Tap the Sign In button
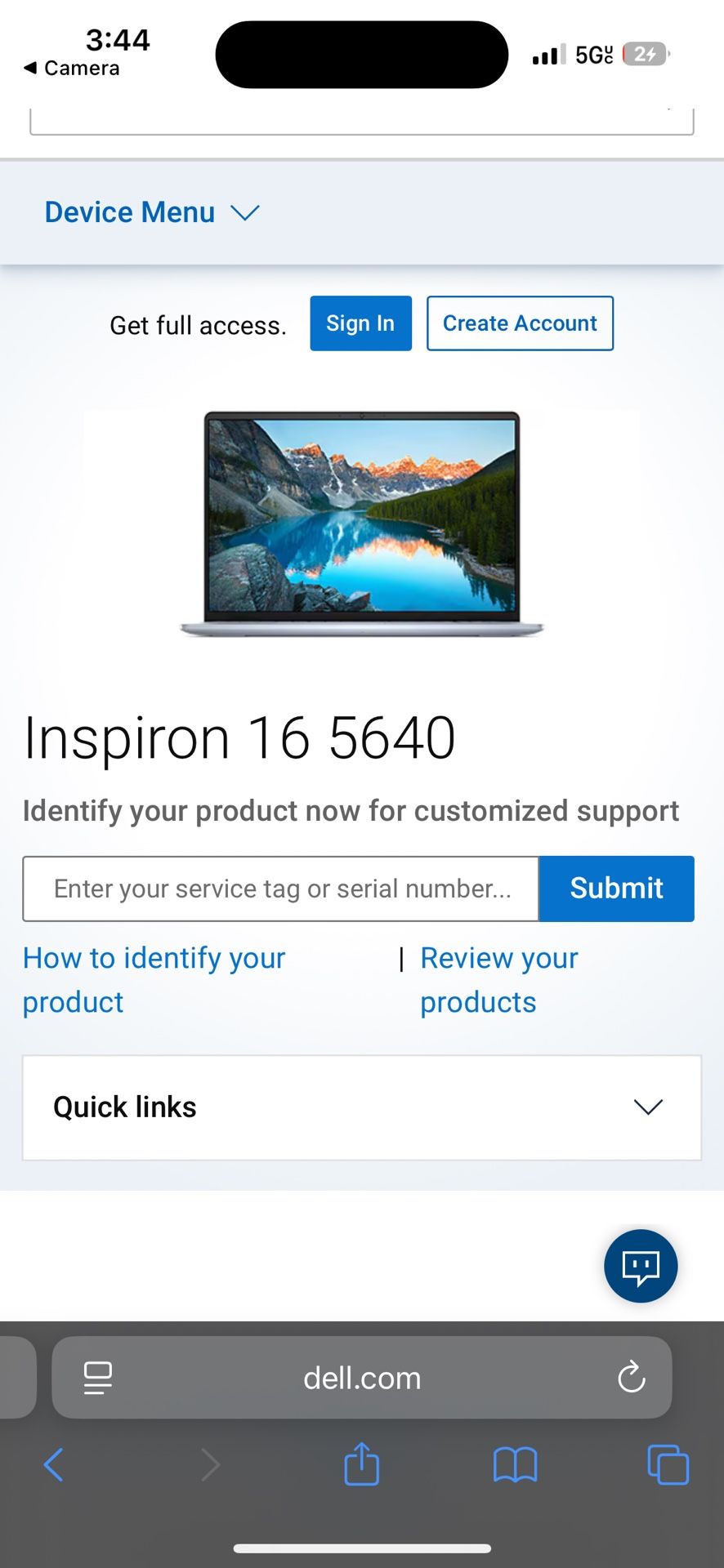This screenshot has height=1568, width=724. [360, 323]
